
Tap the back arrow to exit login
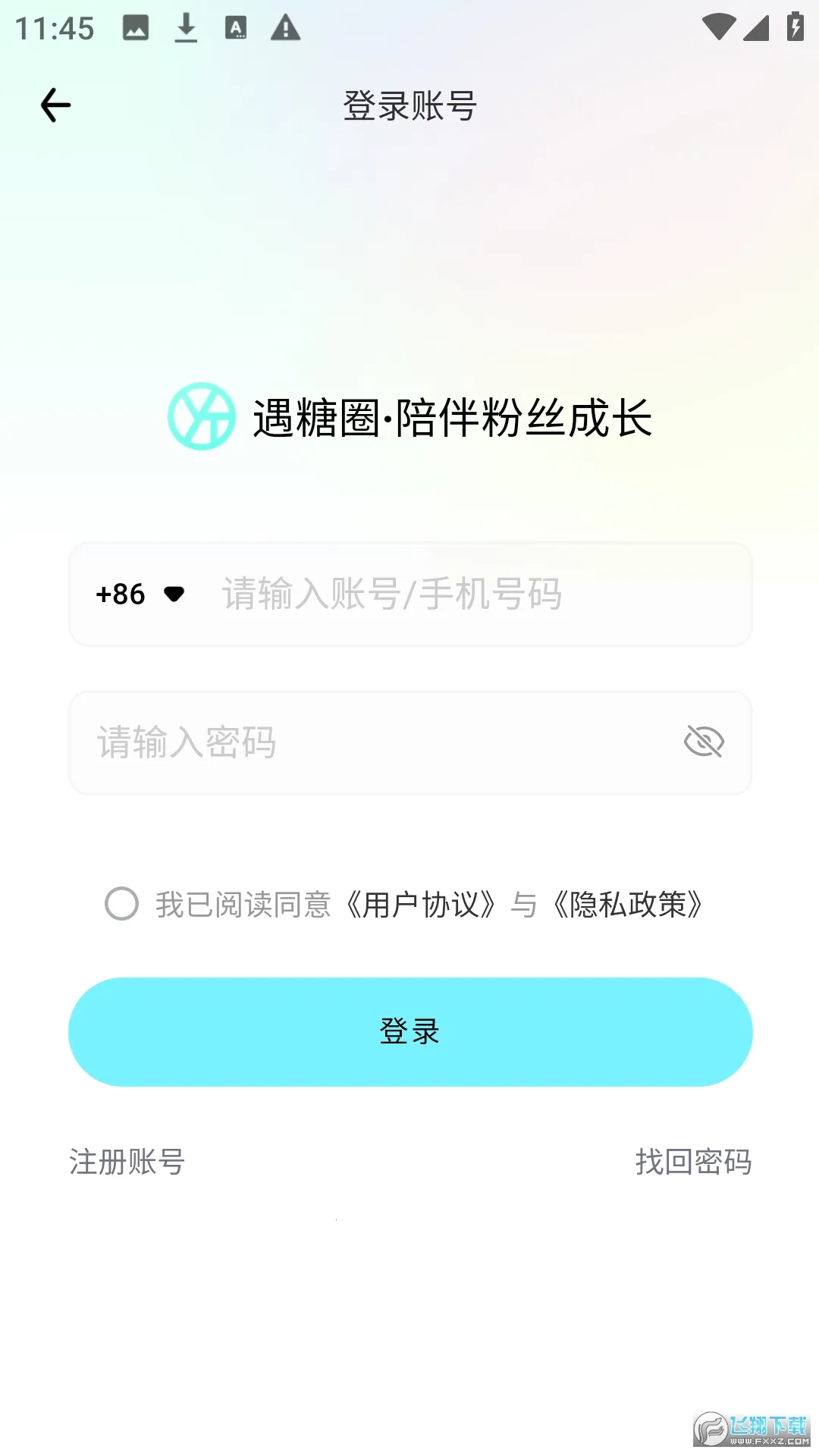click(x=53, y=105)
